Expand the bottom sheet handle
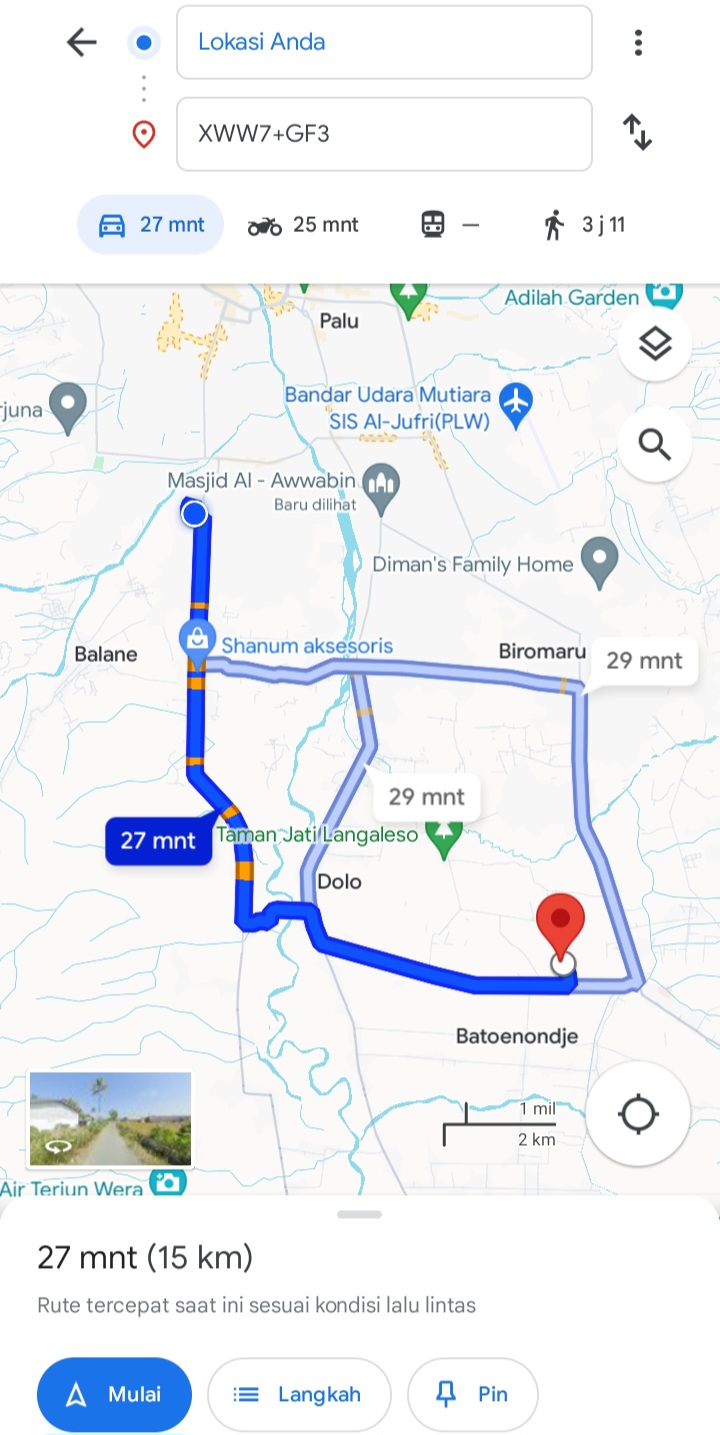Image resolution: width=720 pixels, height=1435 pixels. pyautogui.click(x=360, y=1215)
